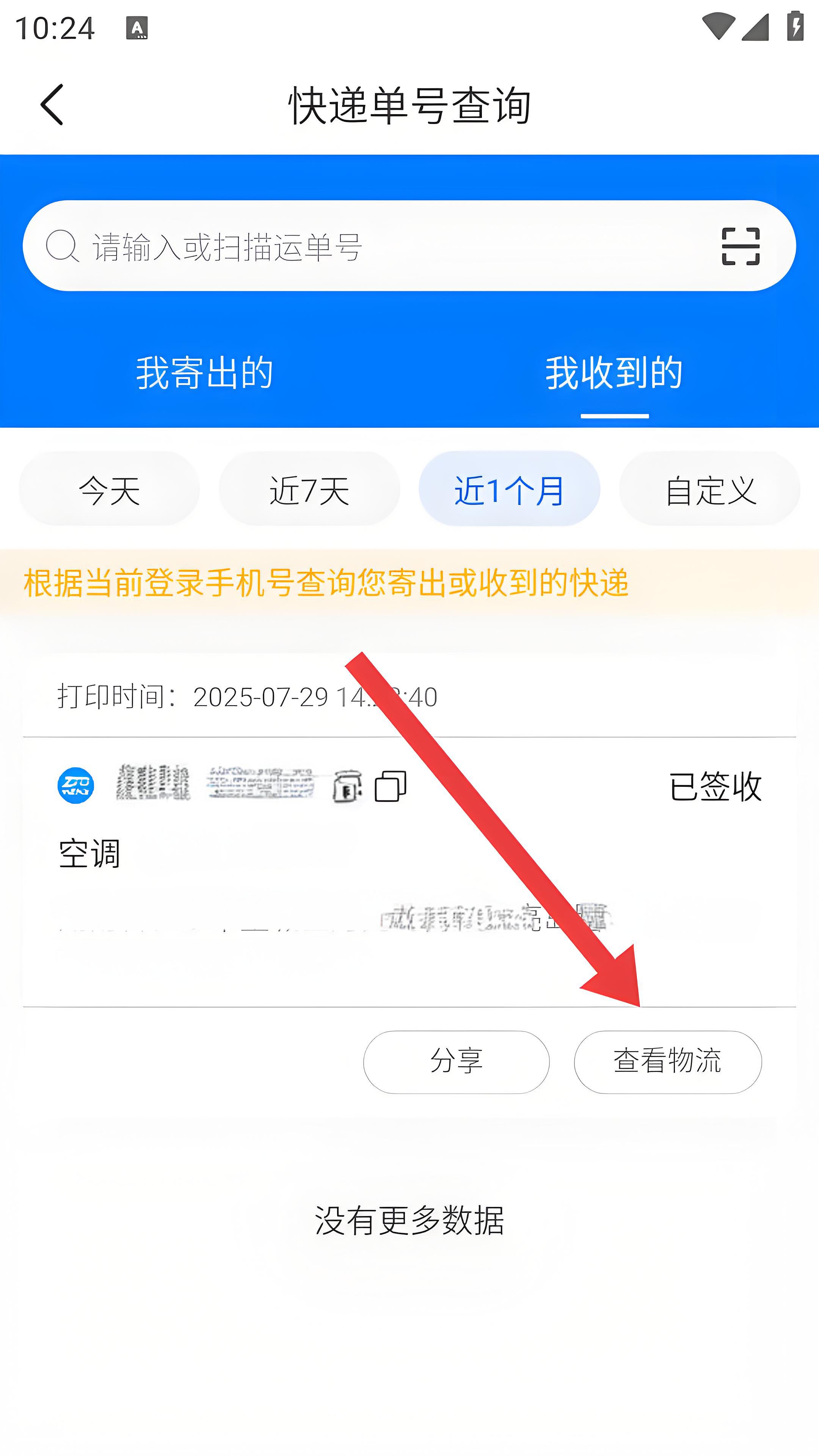Screen dimensions: 819x1456
Task: Switch to 我寄出的 tab
Action: coord(205,373)
